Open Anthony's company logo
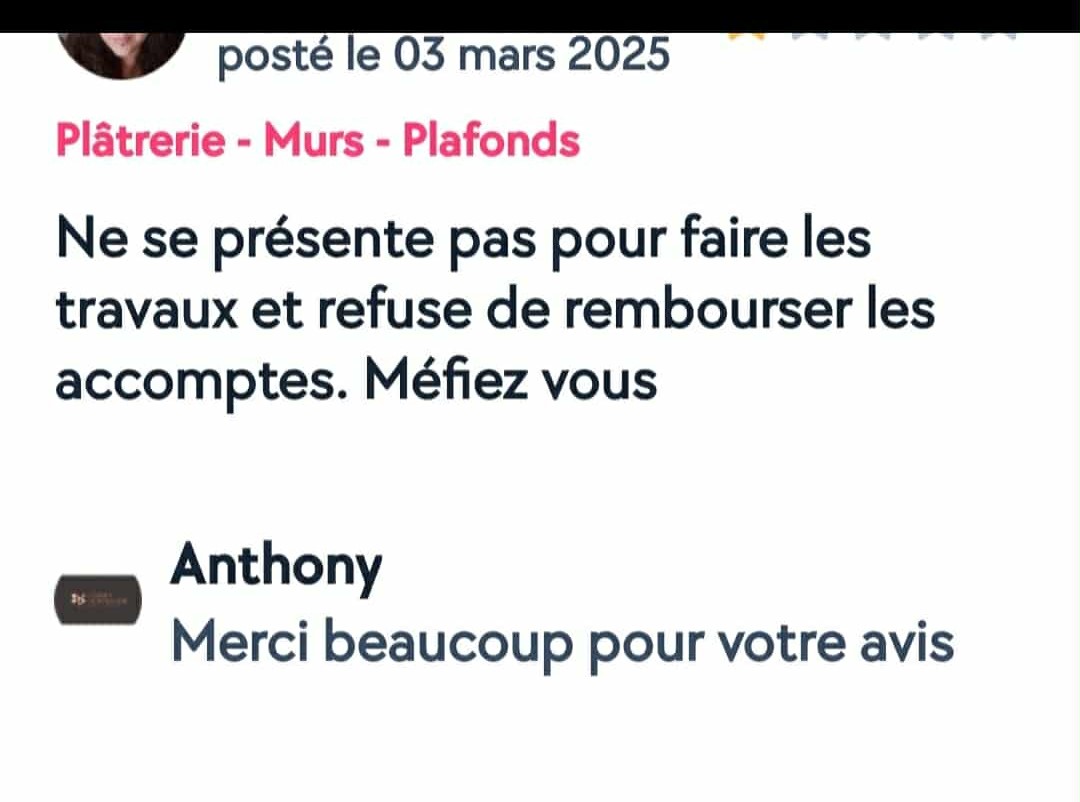 (97, 599)
